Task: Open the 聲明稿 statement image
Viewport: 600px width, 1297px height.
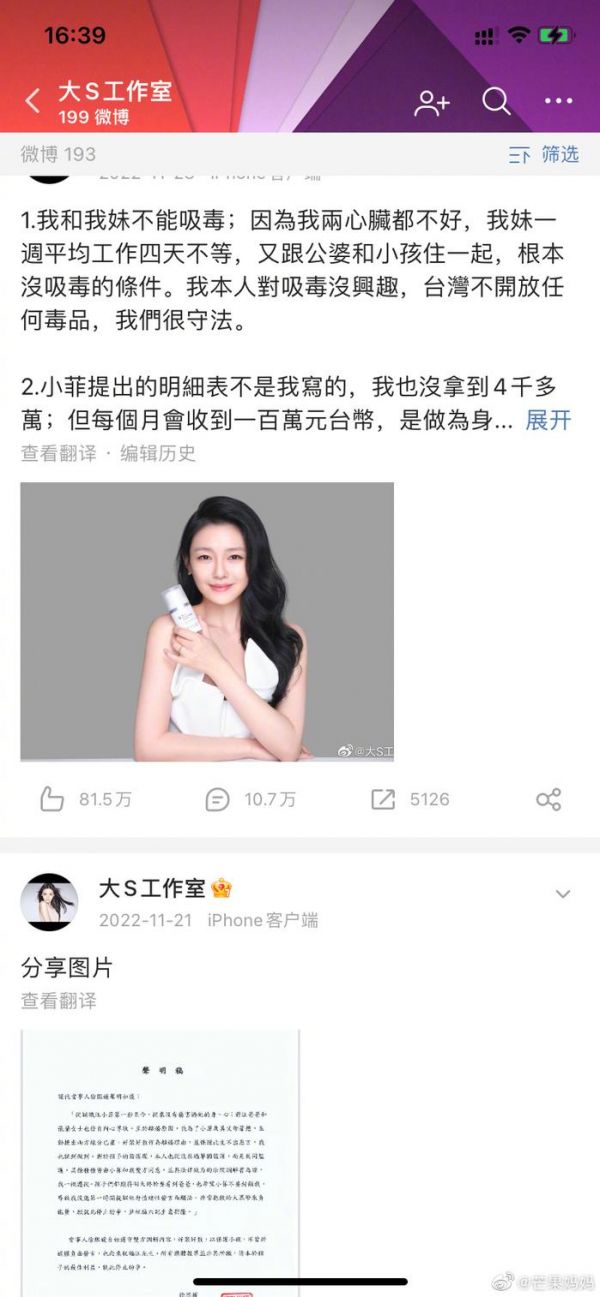Action: (160, 1160)
